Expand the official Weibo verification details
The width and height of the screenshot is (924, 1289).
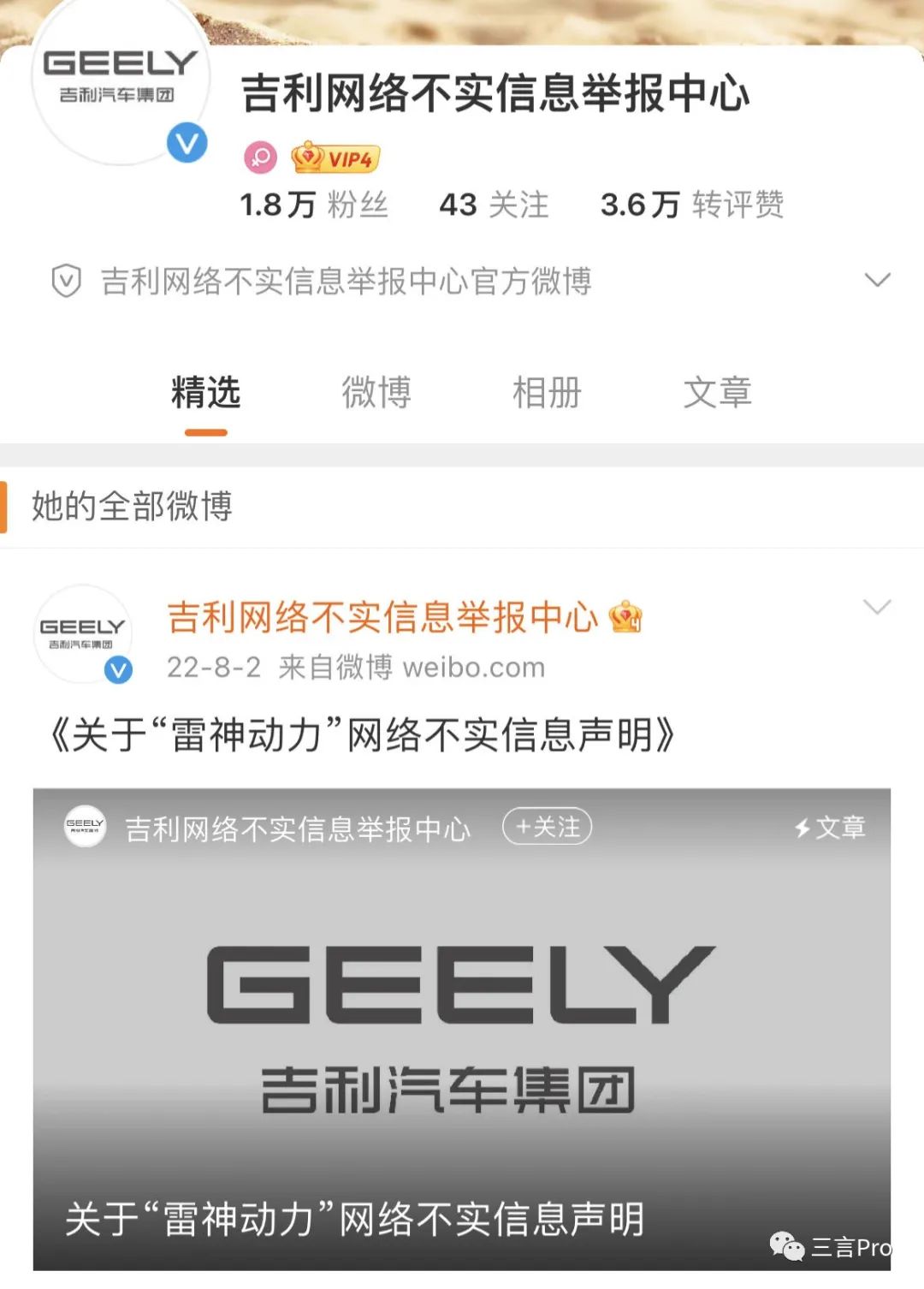877,281
